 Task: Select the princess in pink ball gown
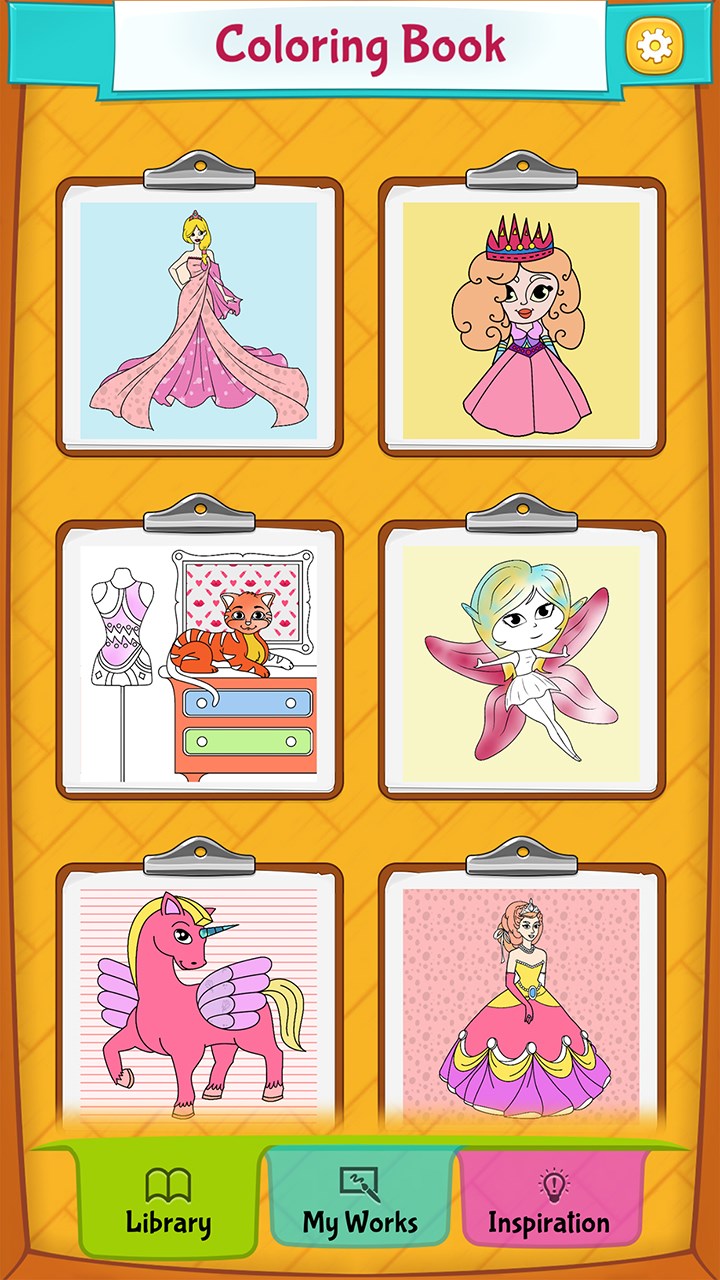[x=521, y=1000]
